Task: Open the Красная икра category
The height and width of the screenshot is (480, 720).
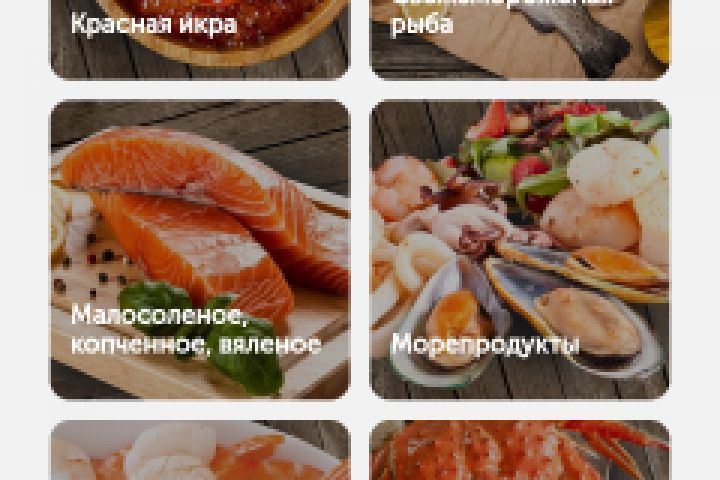Action: coord(200,35)
